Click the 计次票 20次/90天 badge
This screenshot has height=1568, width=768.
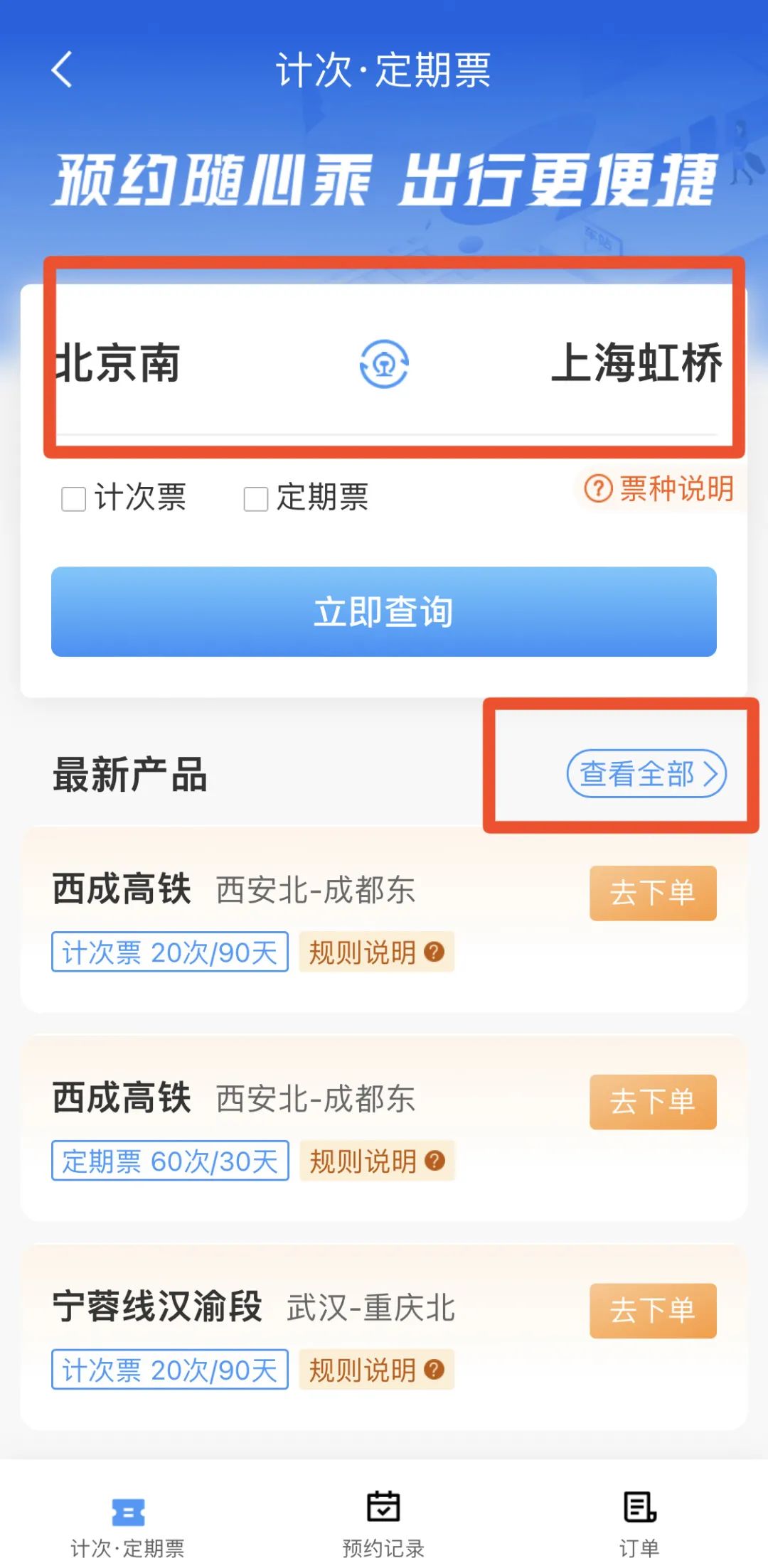[169, 953]
